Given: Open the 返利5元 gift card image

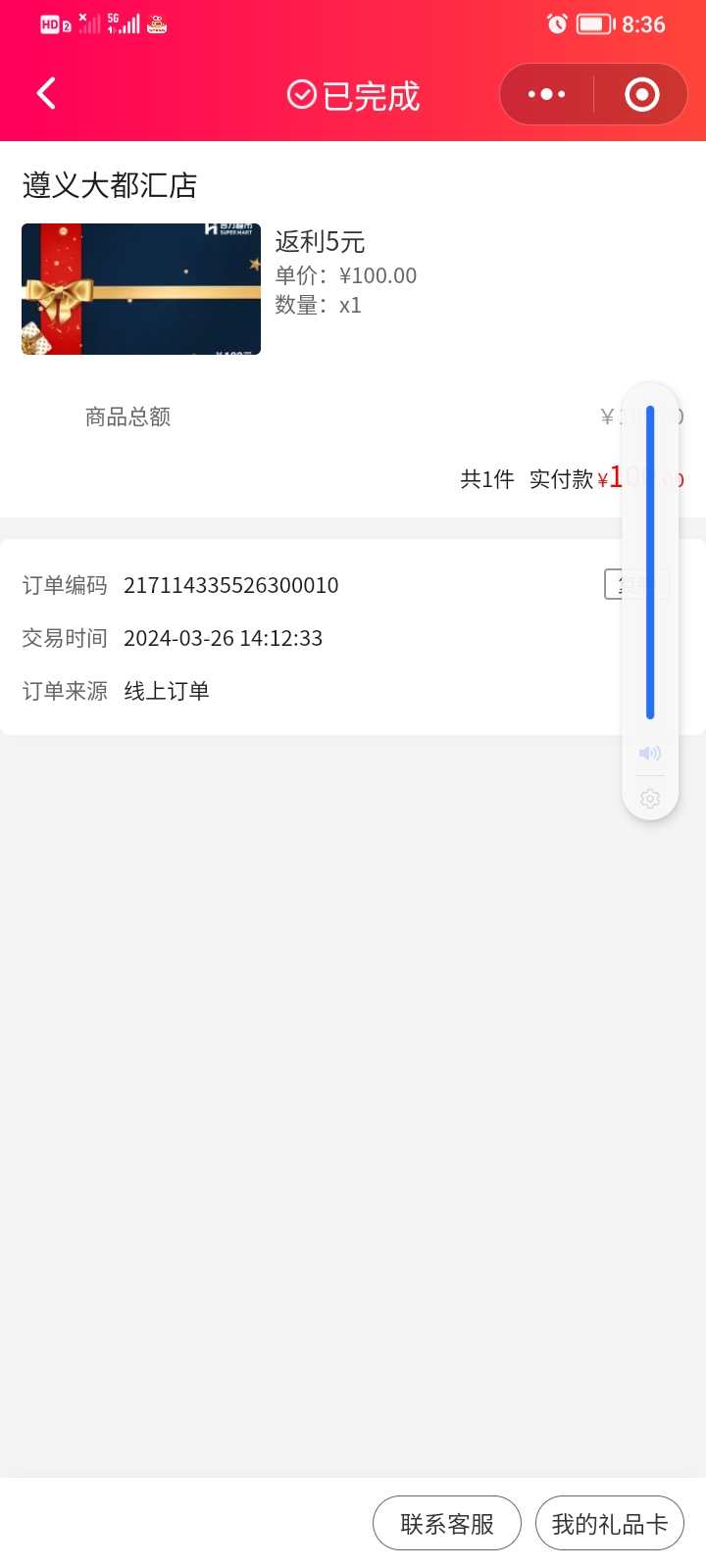Looking at the screenshot, I should point(141,289).
